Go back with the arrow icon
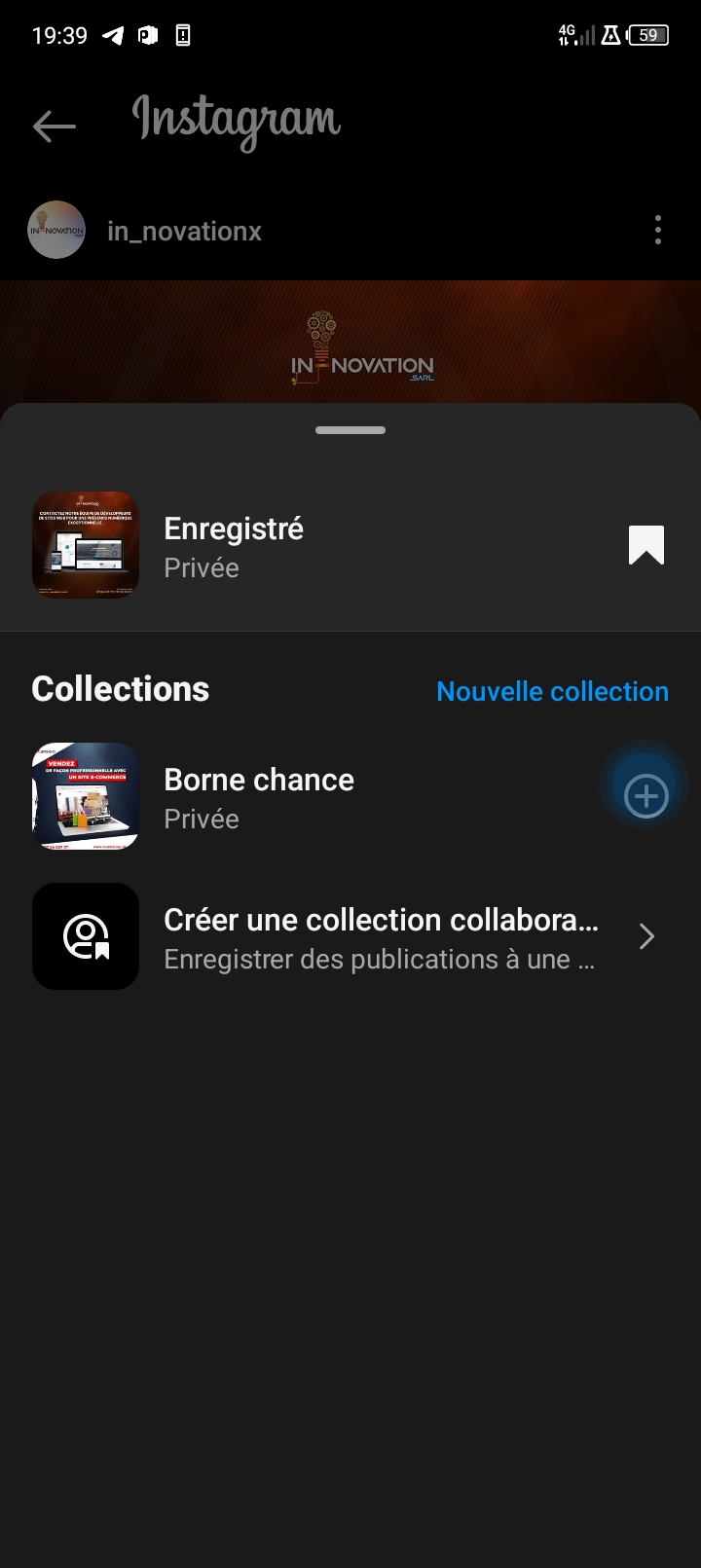701x1568 pixels. pyautogui.click(x=54, y=126)
